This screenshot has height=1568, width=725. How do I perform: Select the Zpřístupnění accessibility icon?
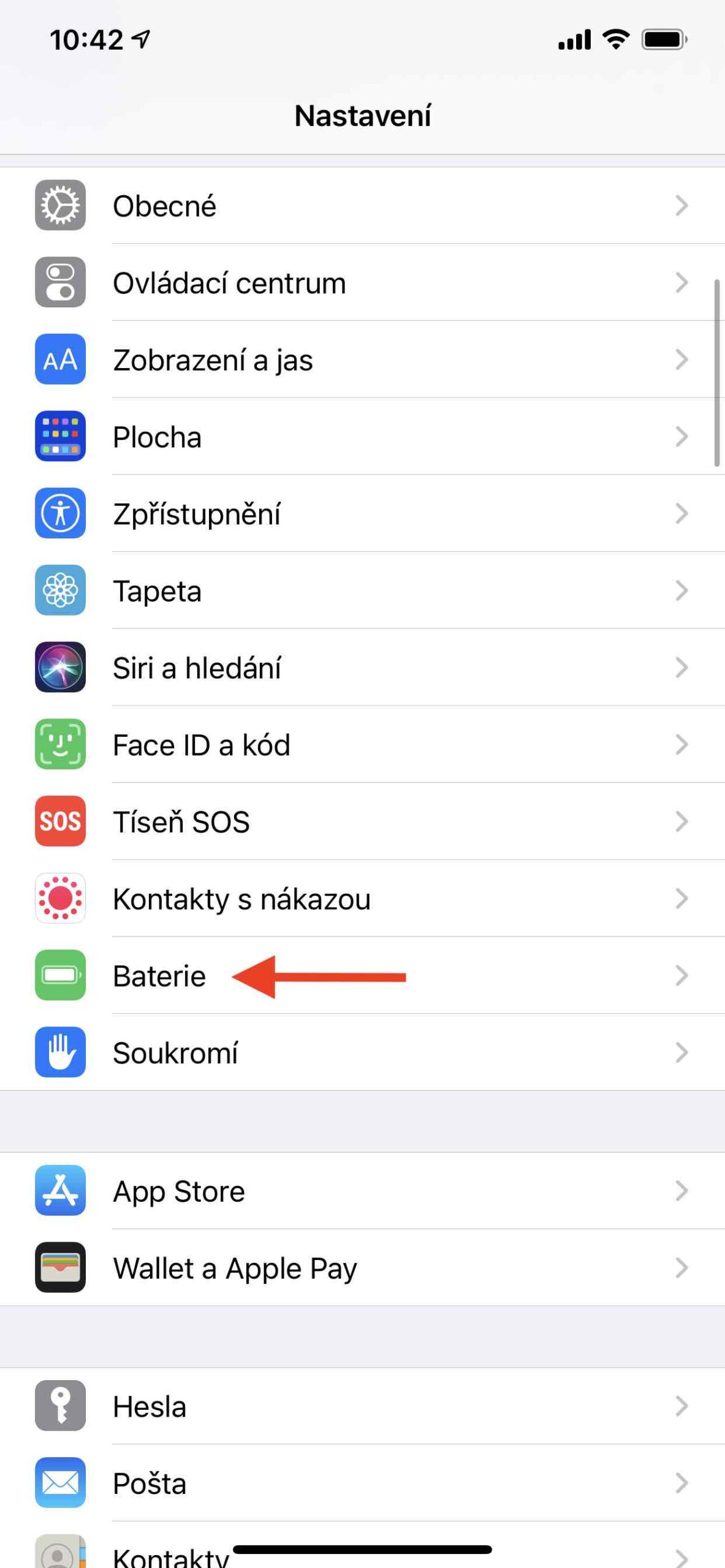[x=60, y=514]
